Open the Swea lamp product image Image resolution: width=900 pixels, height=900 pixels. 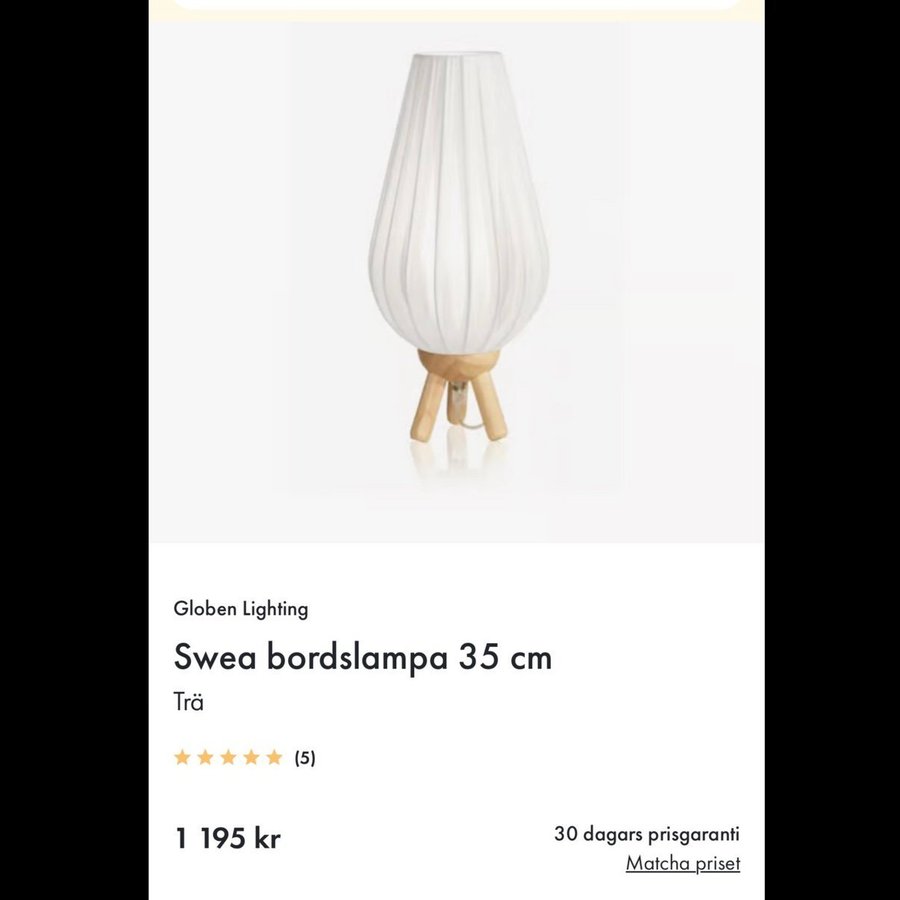(457, 260)
